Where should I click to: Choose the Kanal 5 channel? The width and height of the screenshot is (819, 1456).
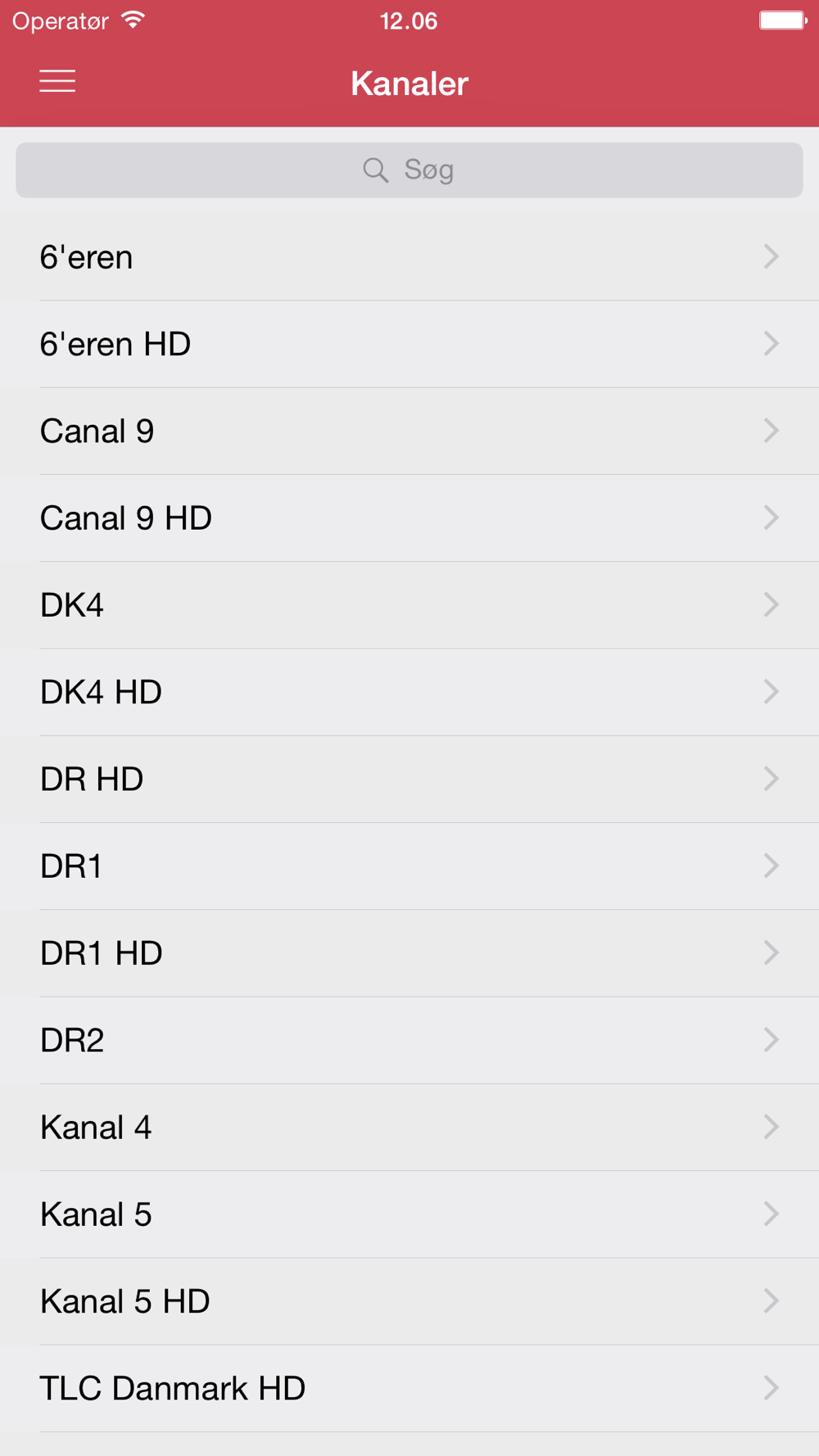coord(409,1214)
